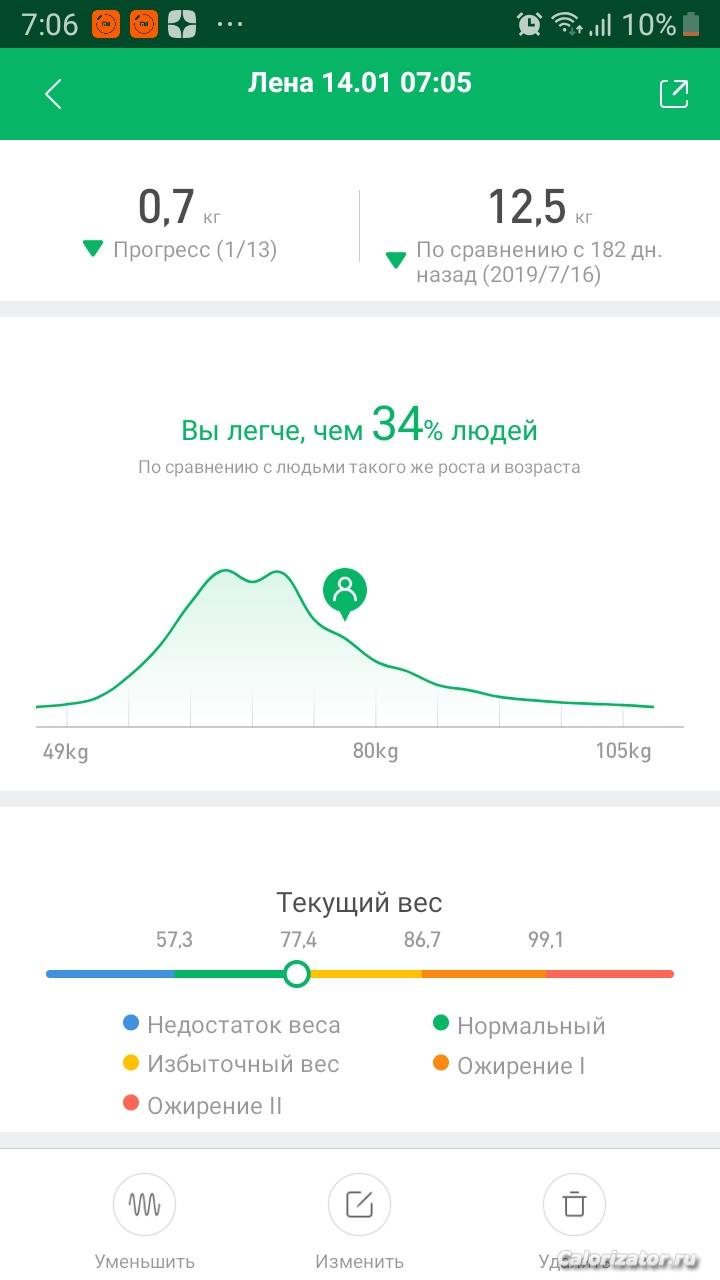Open the Изменить edit option
Screen dimensions: 720x1280
click(359, 1205)
